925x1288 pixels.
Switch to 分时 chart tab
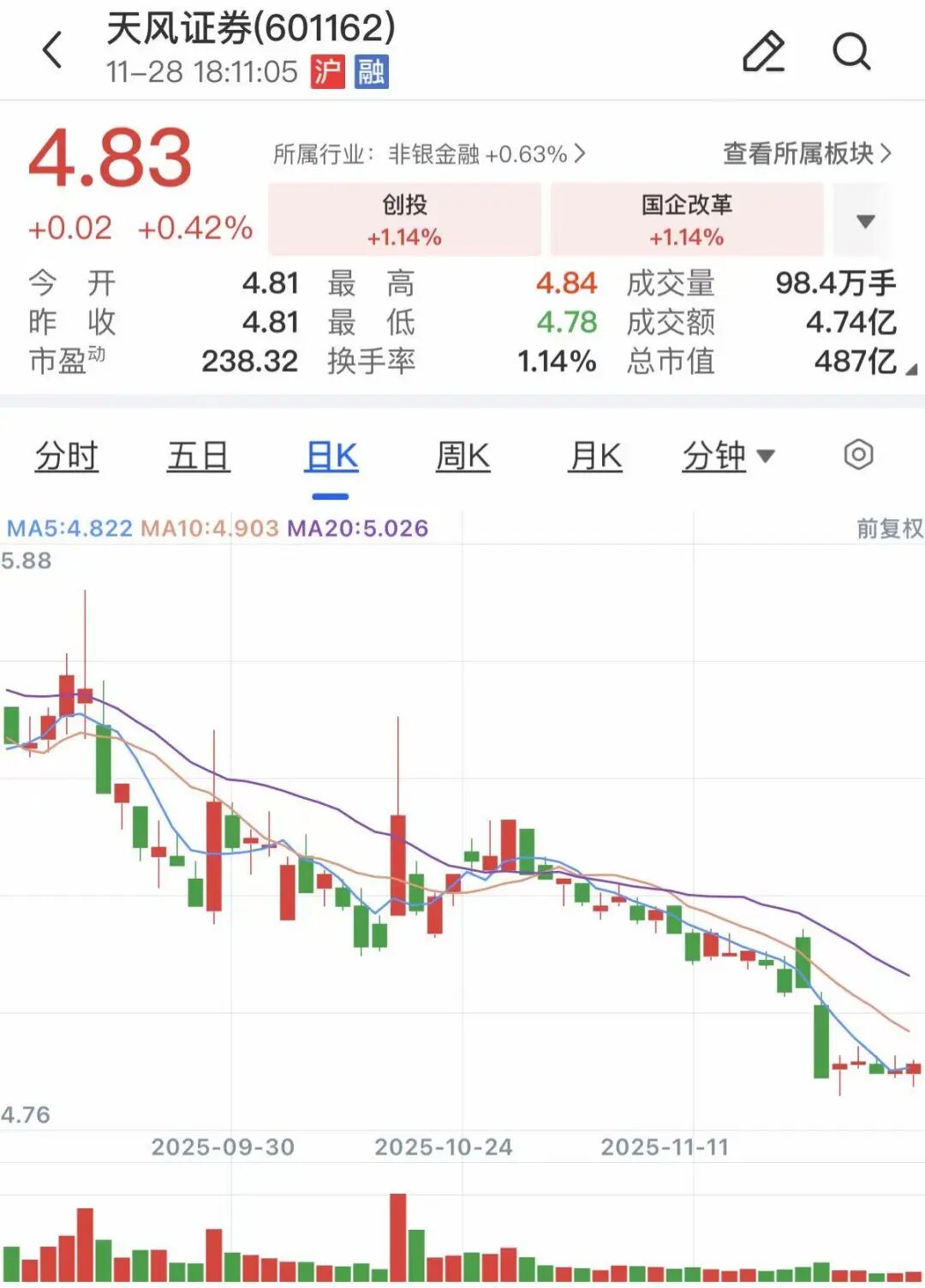(x=67, y=456)
